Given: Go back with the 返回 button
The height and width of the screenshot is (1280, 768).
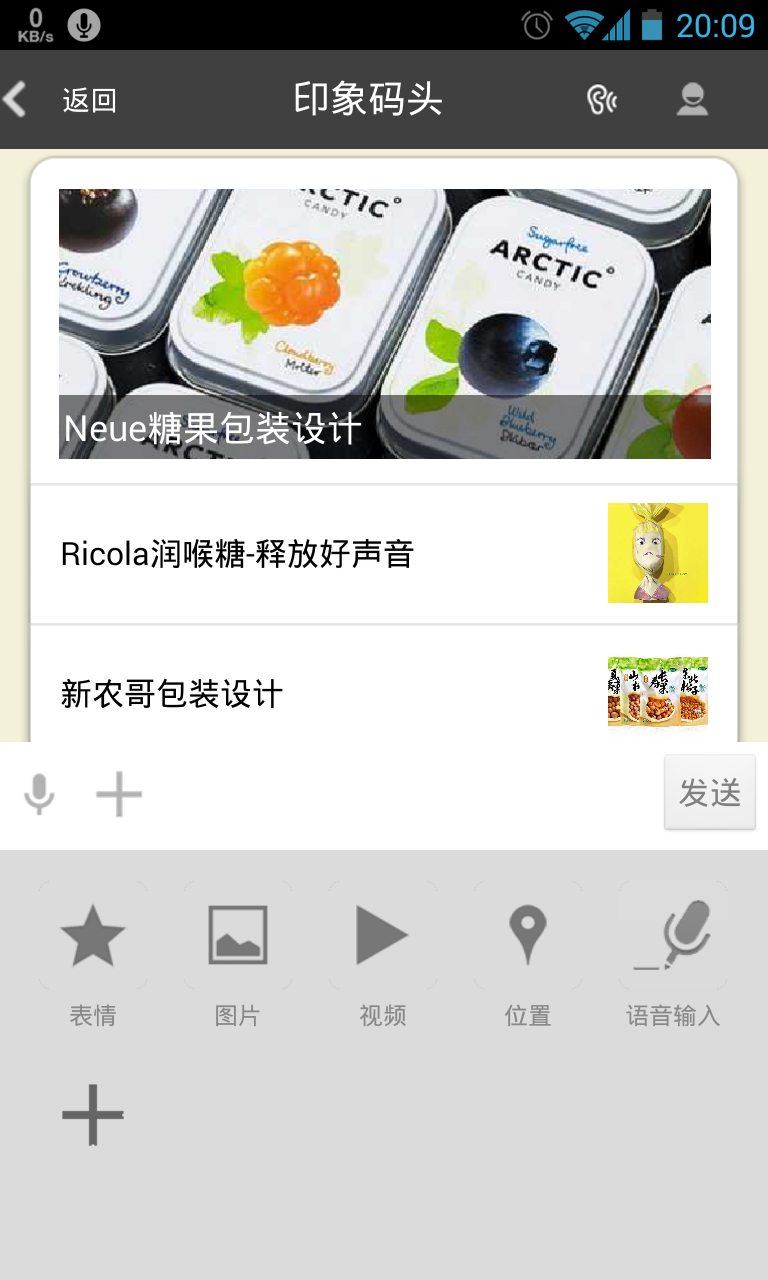Looking at the screenshot, I should 60,100.
